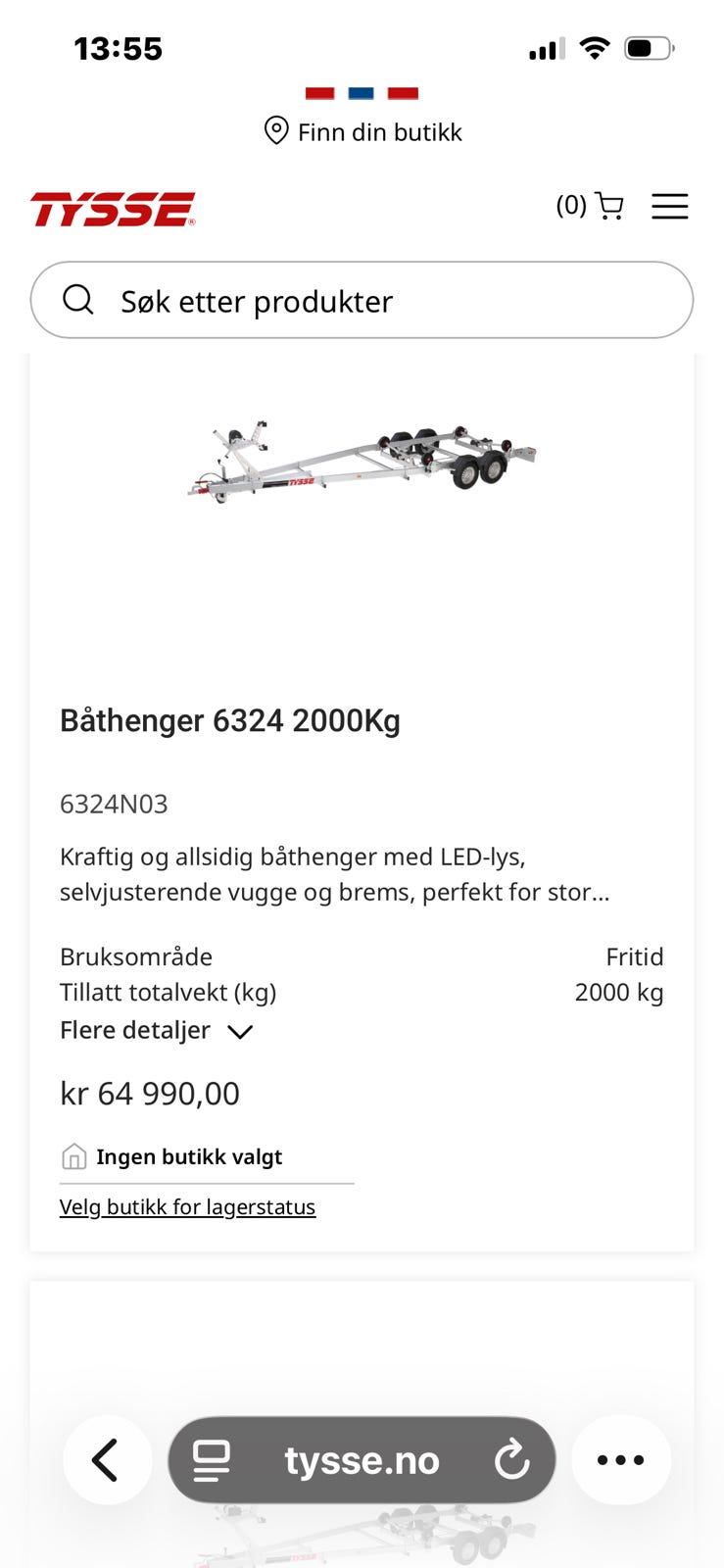This screenshot has height=1568, width=724.
Task: Select the TYSSE logo to go home
Action: click(x=112, y=207)
